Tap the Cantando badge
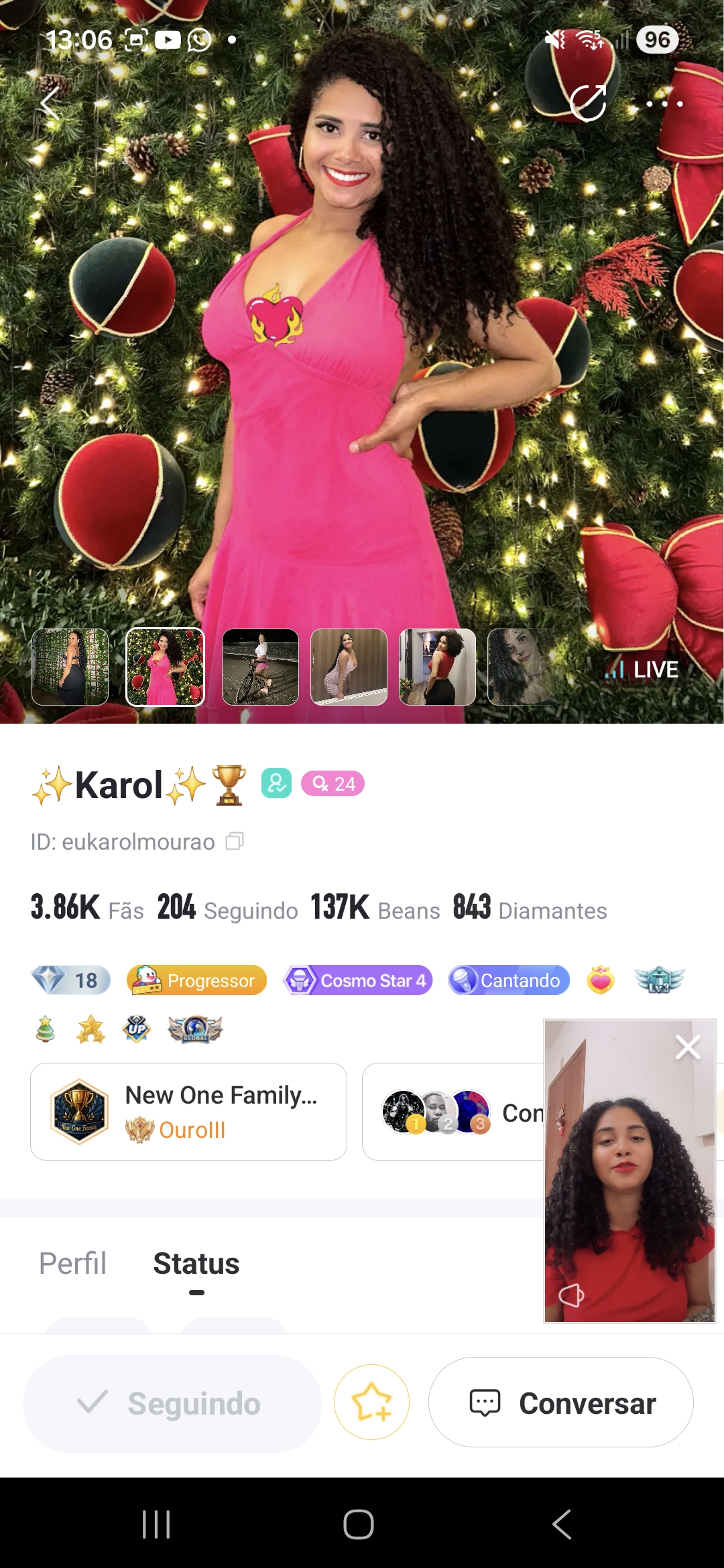724x1568 pixels. pos(509,980)
